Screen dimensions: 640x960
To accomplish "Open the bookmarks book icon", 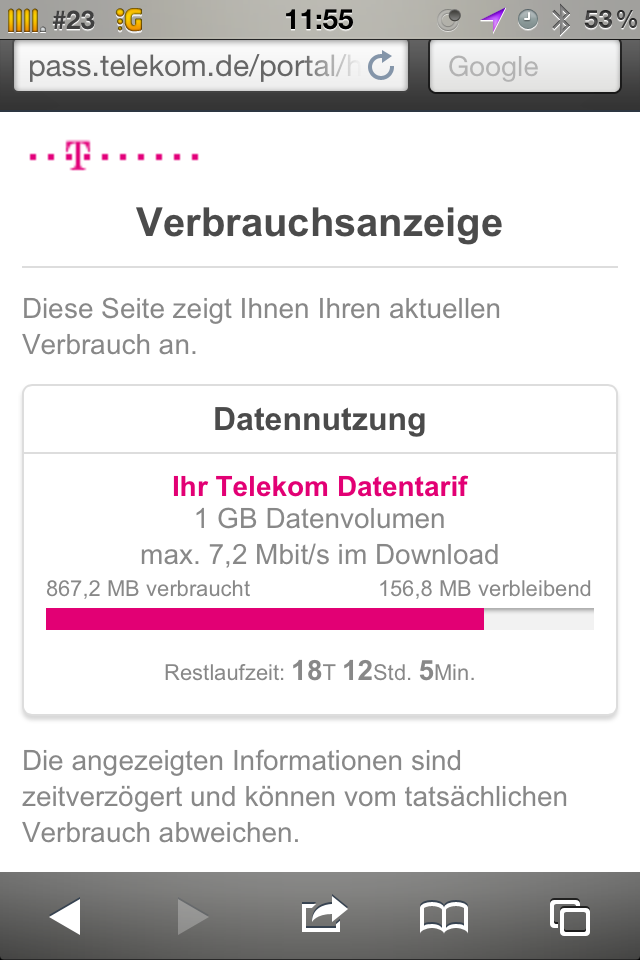I will tap(444, 916).
